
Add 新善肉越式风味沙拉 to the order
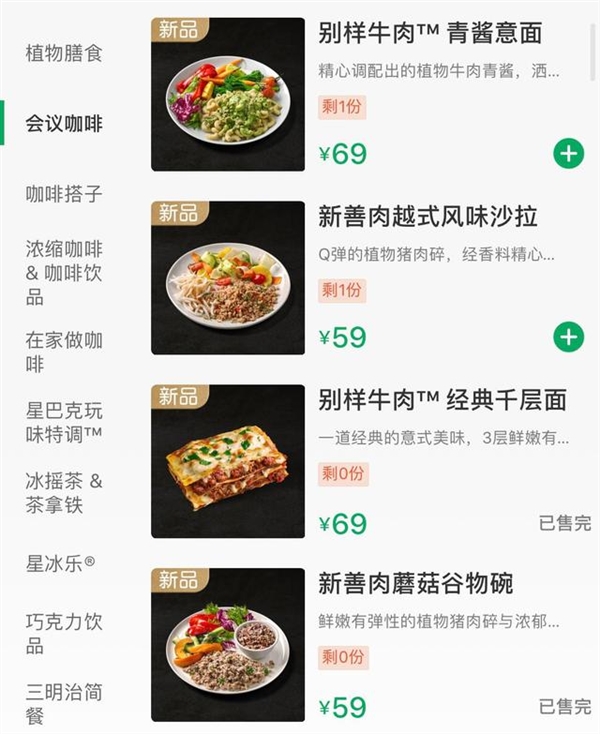pos(568,337)
